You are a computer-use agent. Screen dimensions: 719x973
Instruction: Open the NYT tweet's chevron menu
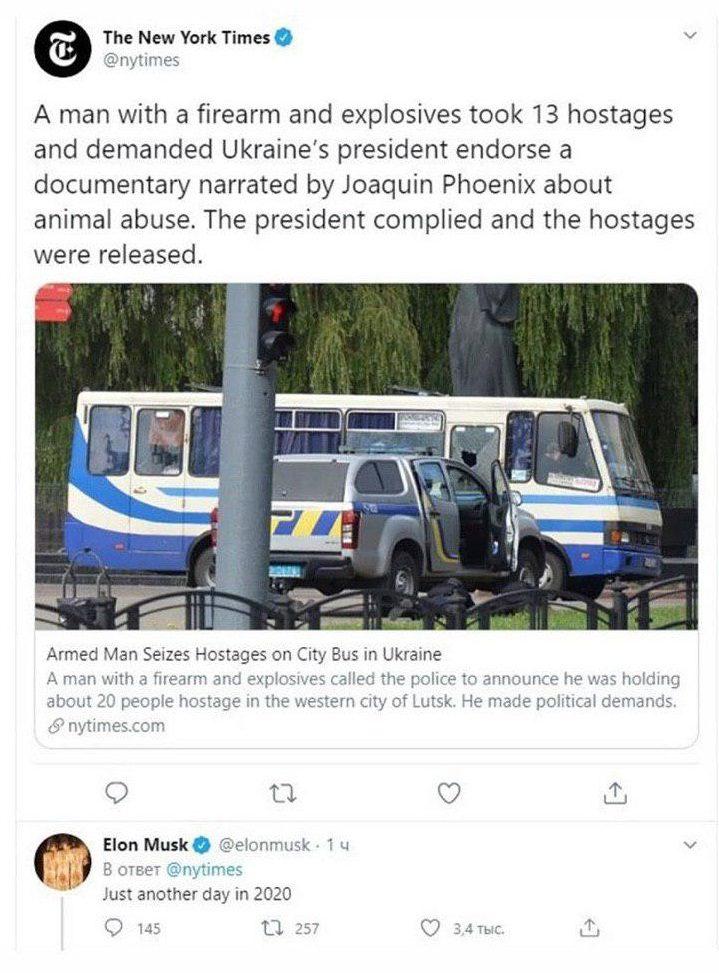point(688,35)
